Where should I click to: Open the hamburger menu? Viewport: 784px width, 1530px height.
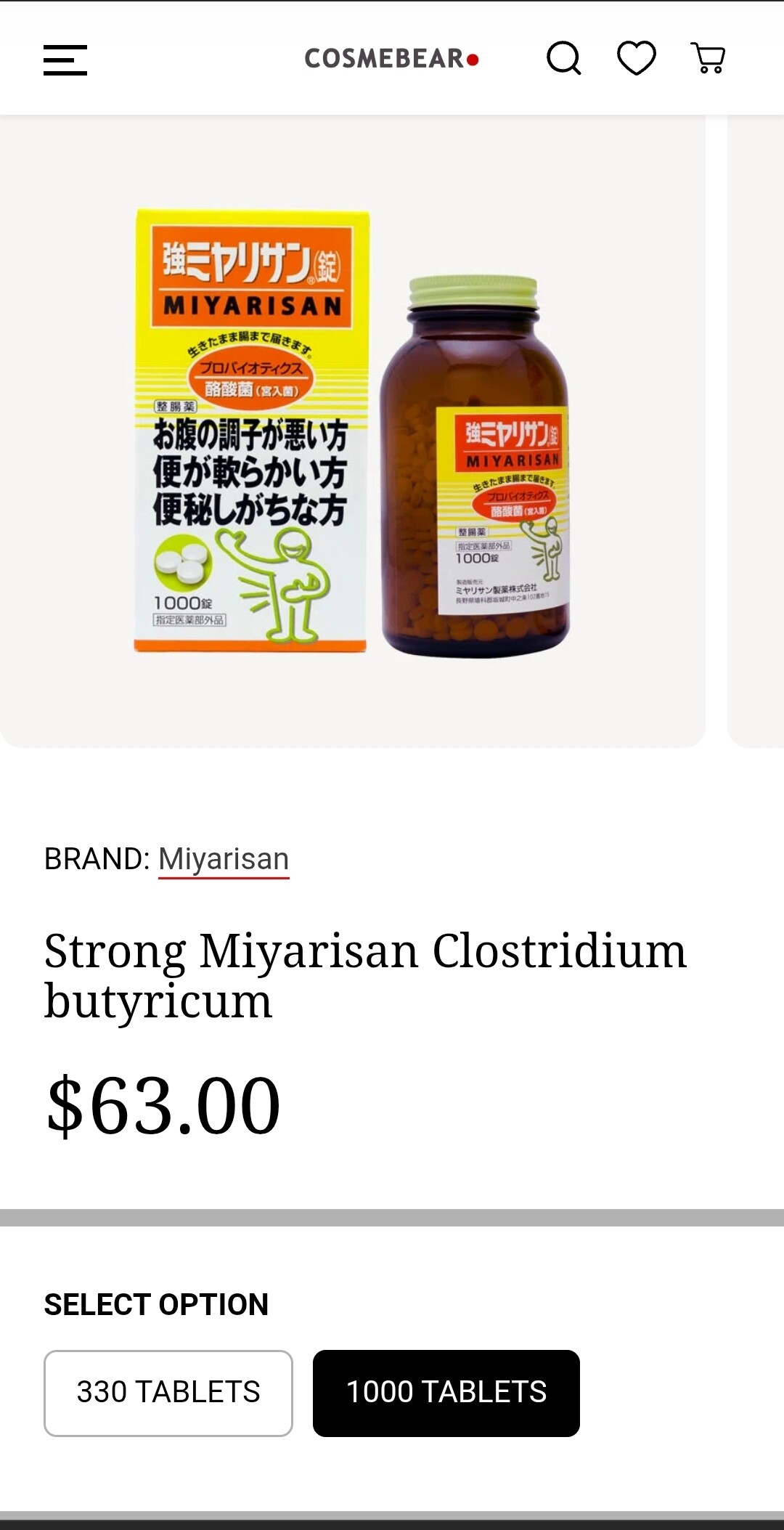(x=65, y=60)
